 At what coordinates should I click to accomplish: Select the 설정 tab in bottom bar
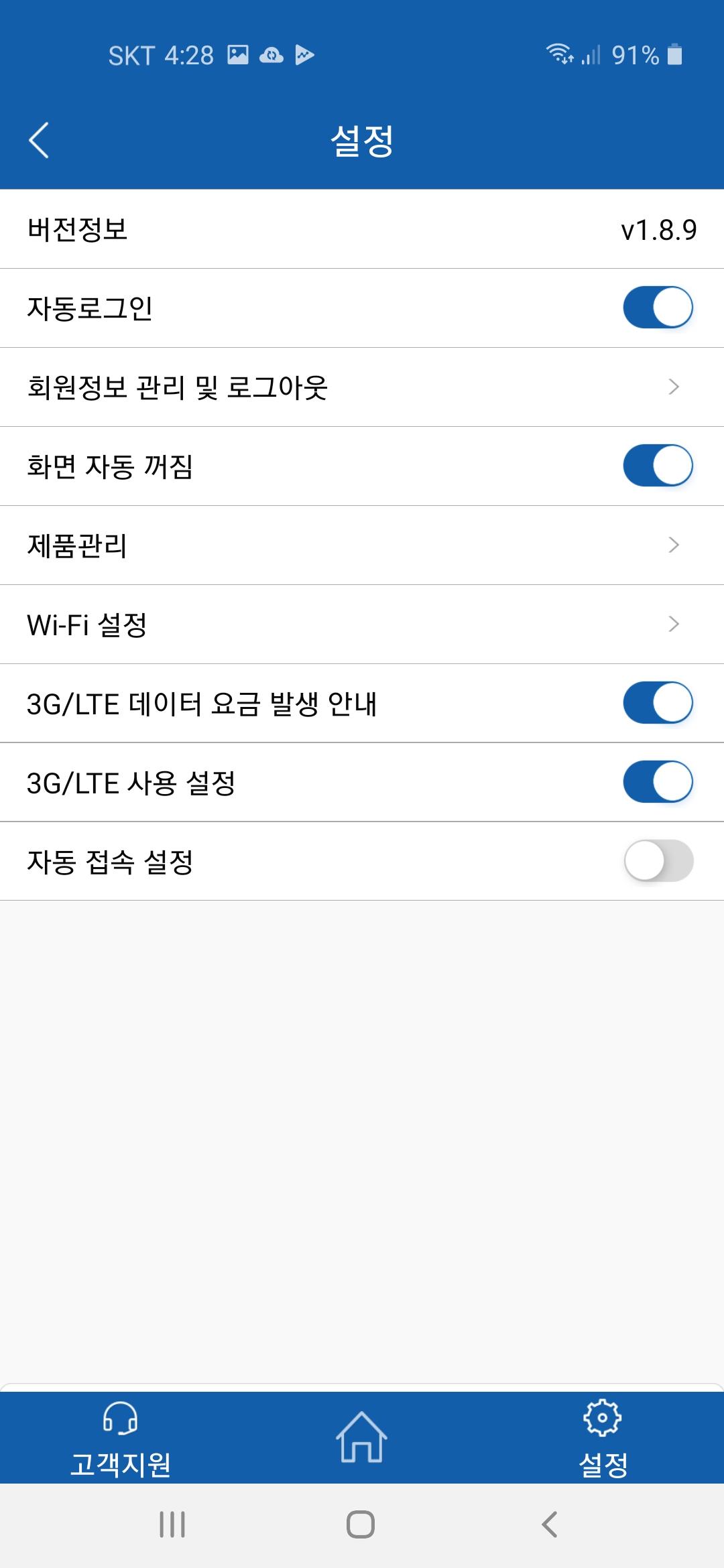(603, 1439)
